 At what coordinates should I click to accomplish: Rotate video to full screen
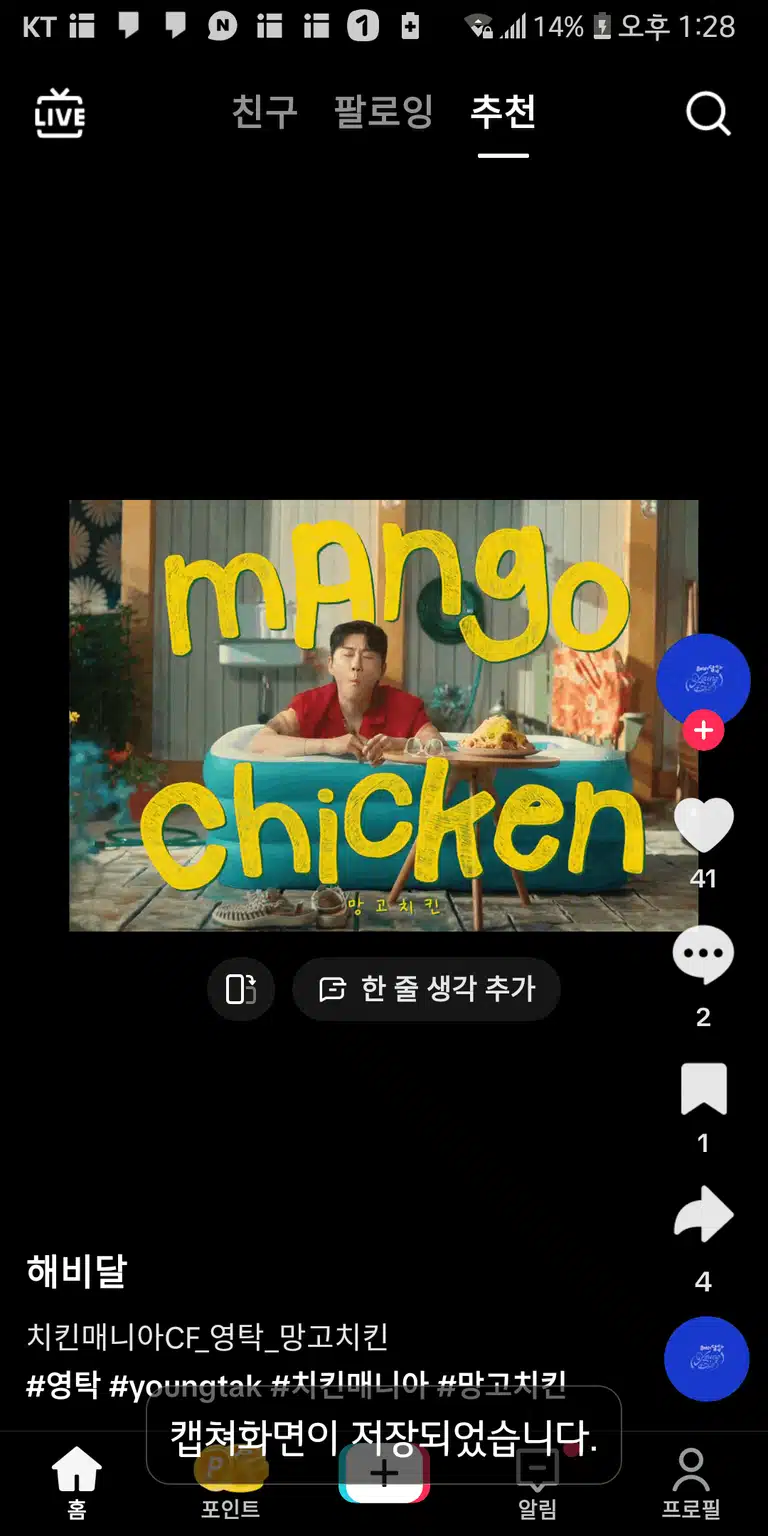(241, 989)
